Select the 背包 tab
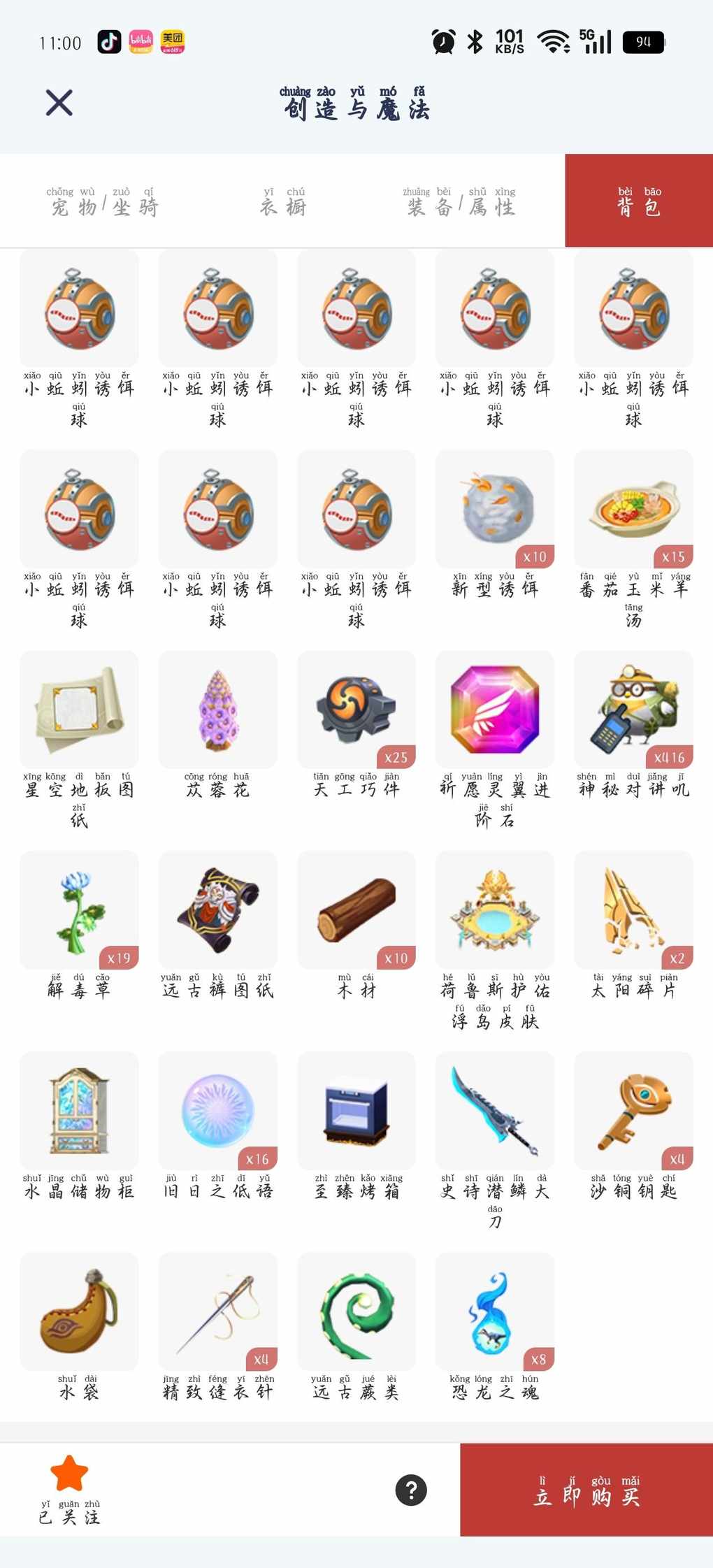 click(x=638, y=201)
